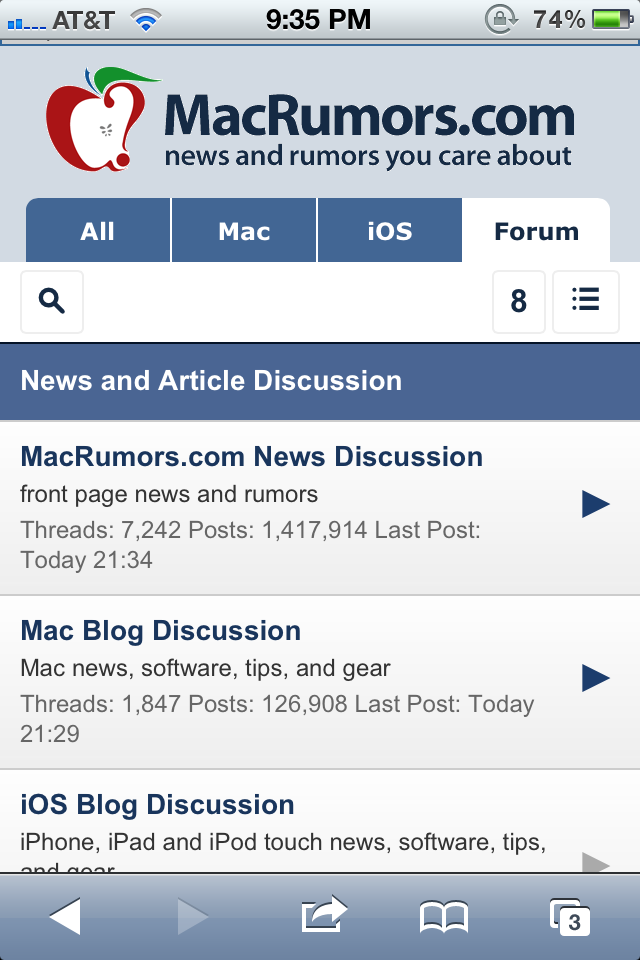Open Safari tab switcher showing 3 pages
This screenshot has height=960, width=640.
click(570, 917)
